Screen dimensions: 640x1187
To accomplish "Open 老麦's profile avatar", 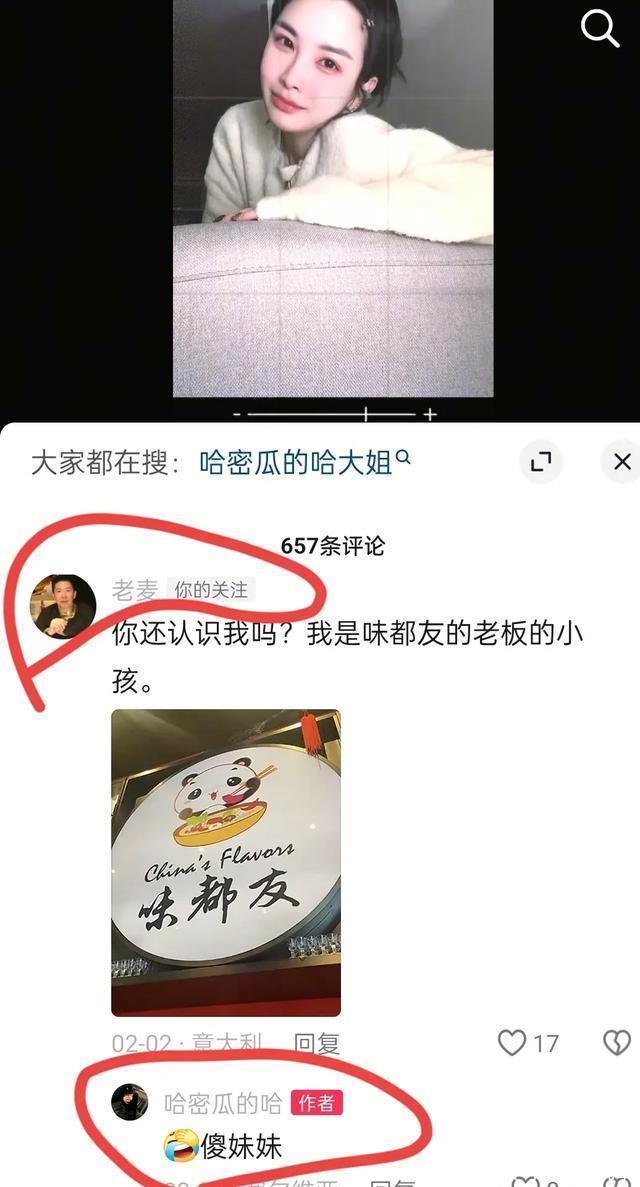I will 64,606.
